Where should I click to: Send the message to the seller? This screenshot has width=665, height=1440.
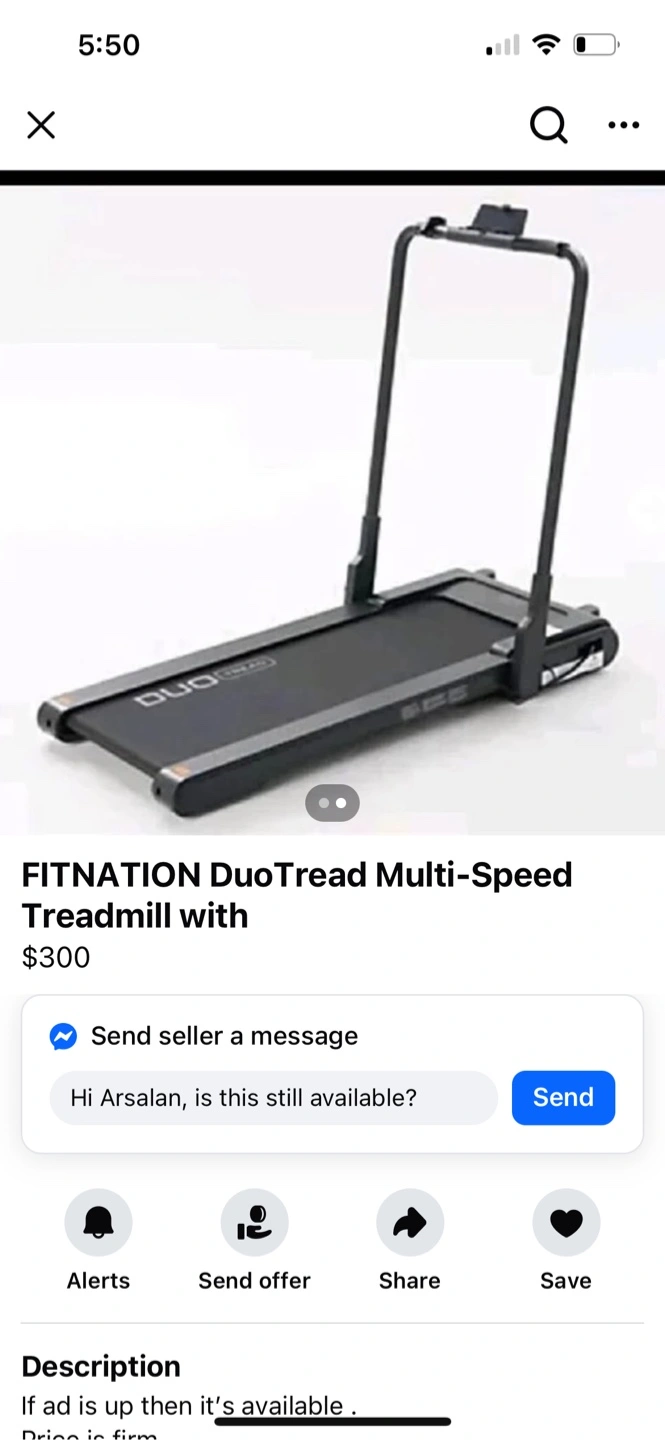(x=563, y=1098)
